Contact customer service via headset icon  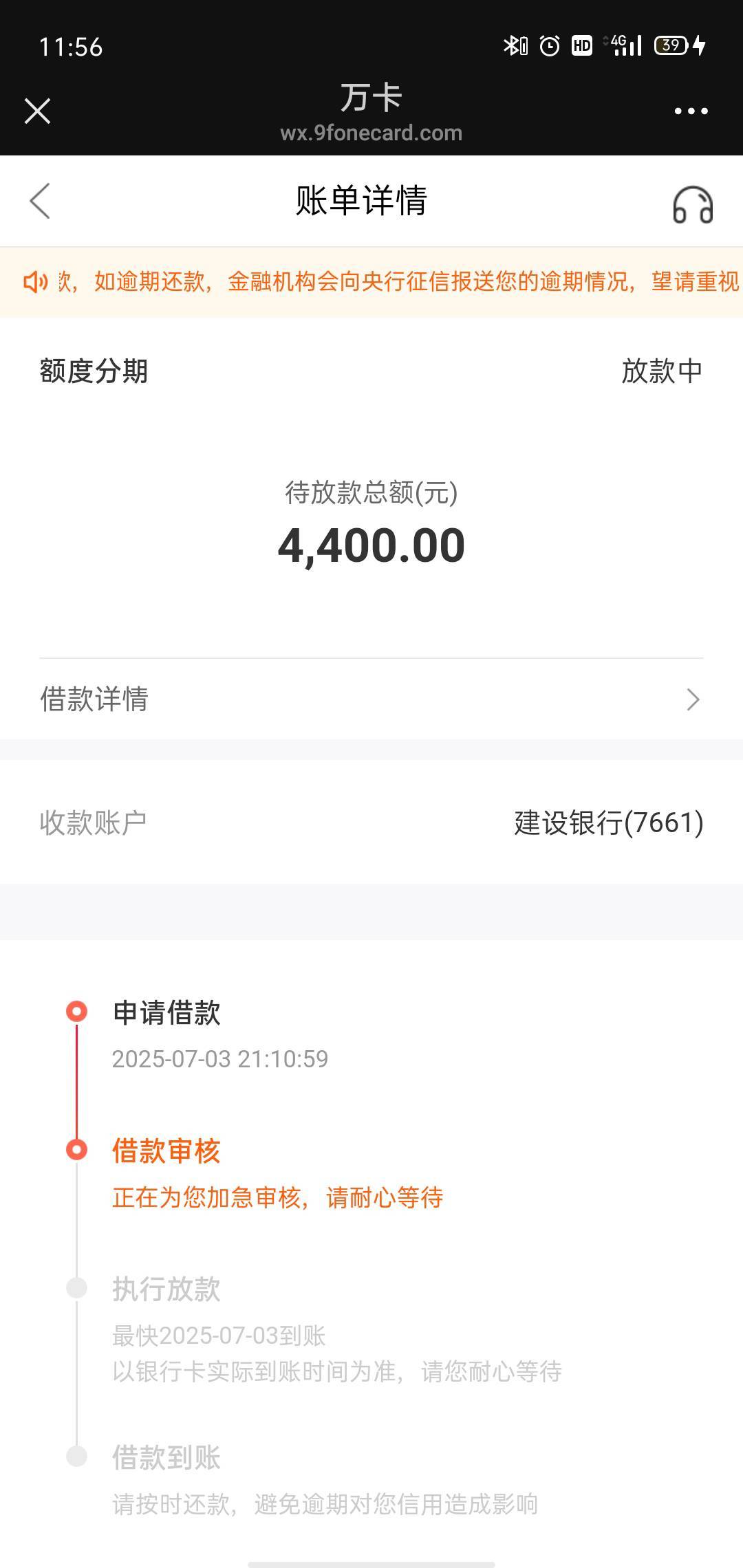click(x=692, y=204)
